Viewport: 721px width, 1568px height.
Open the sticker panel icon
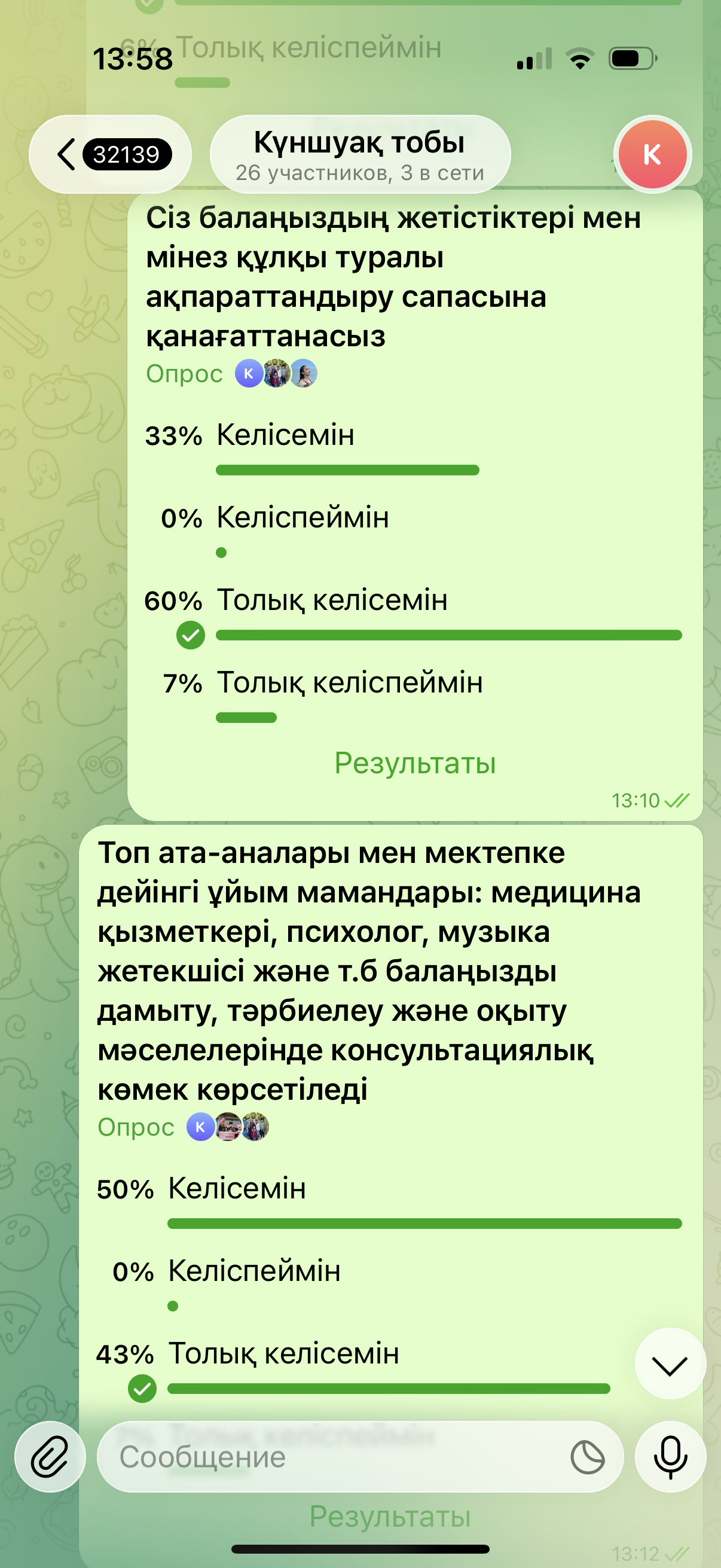(x=587, y=1457)
